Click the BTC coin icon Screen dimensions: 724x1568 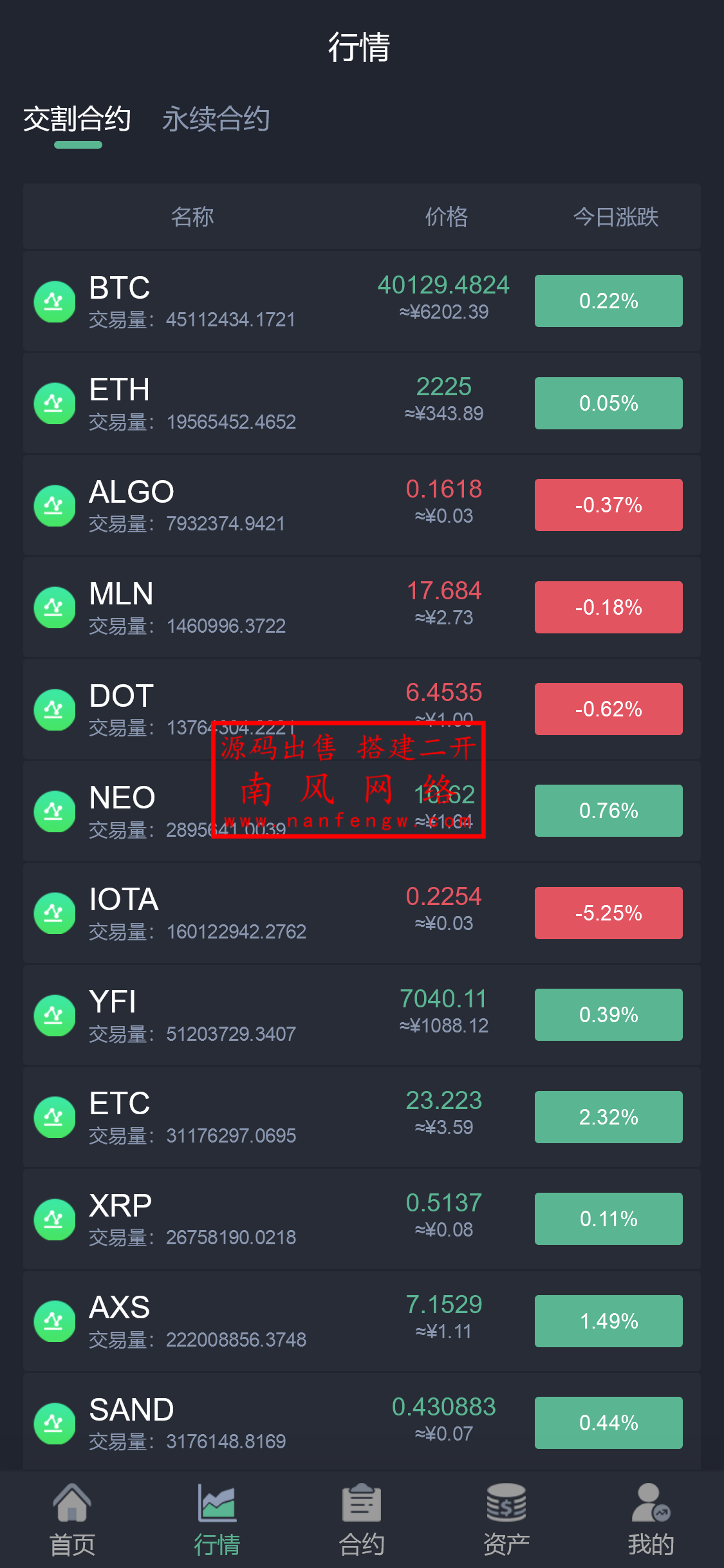[55, 301]
